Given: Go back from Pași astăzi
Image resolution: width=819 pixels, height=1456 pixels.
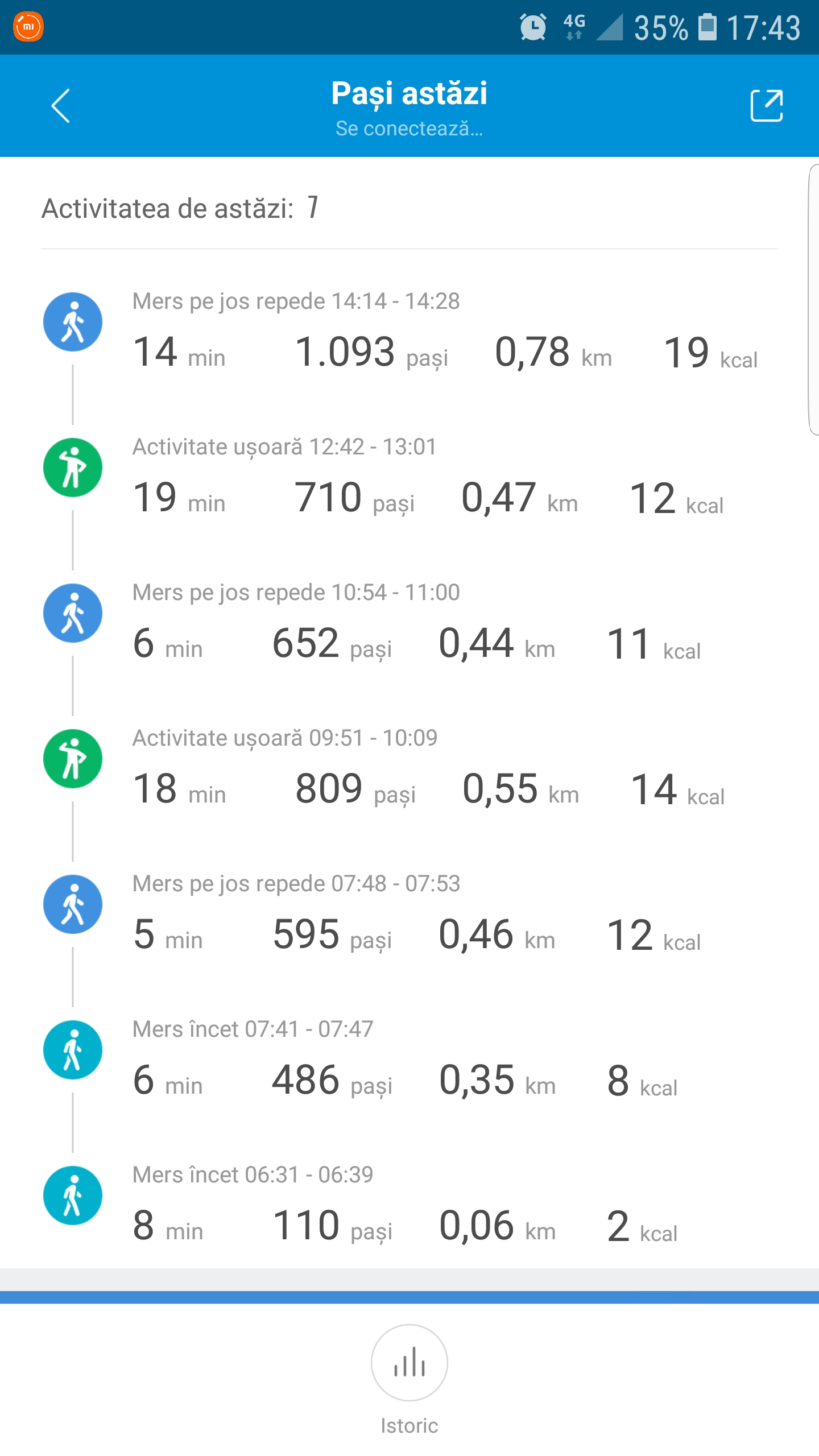Looking at the screenshot, I should [61, 106].
